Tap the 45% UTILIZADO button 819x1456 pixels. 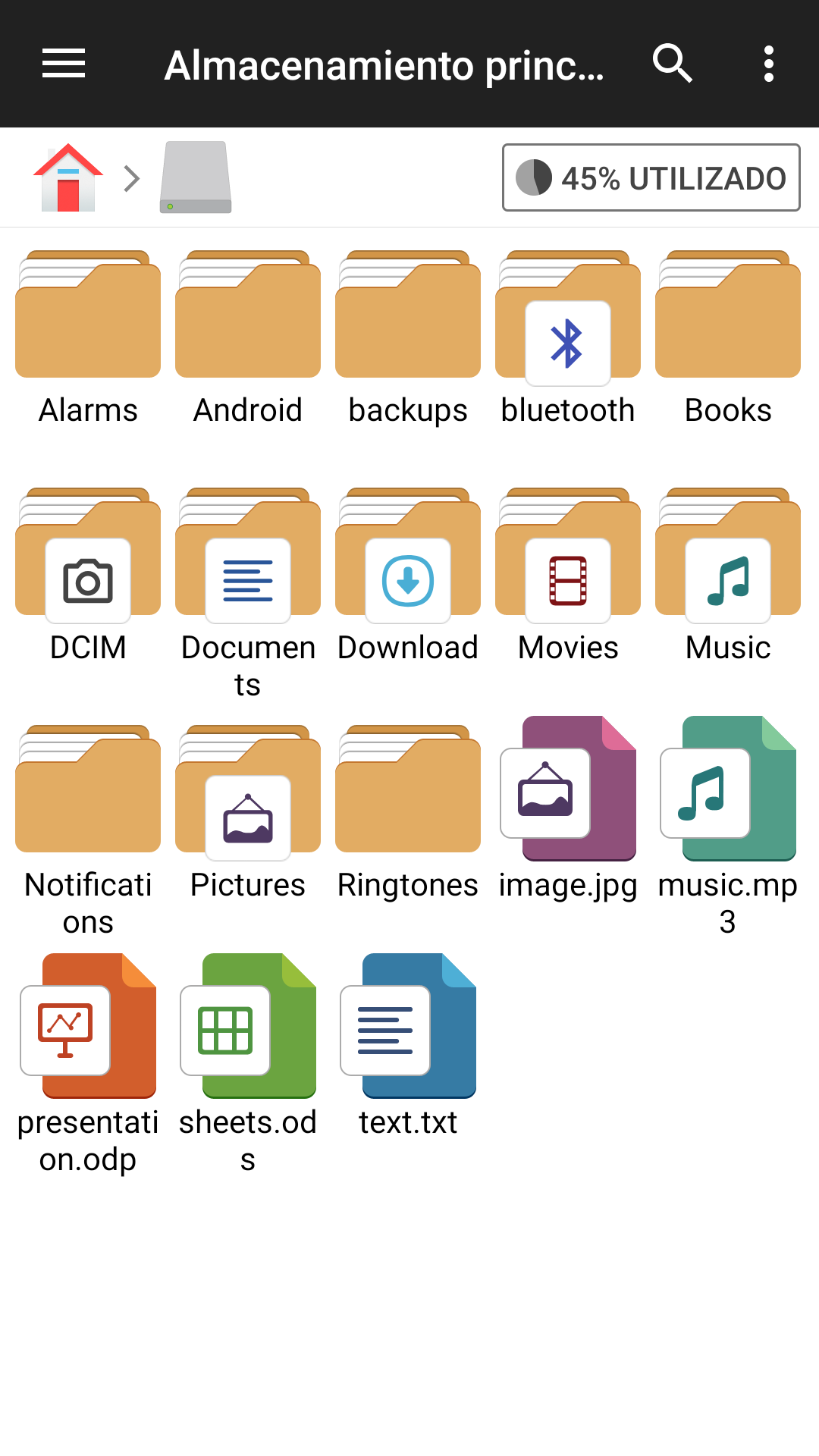651,178
